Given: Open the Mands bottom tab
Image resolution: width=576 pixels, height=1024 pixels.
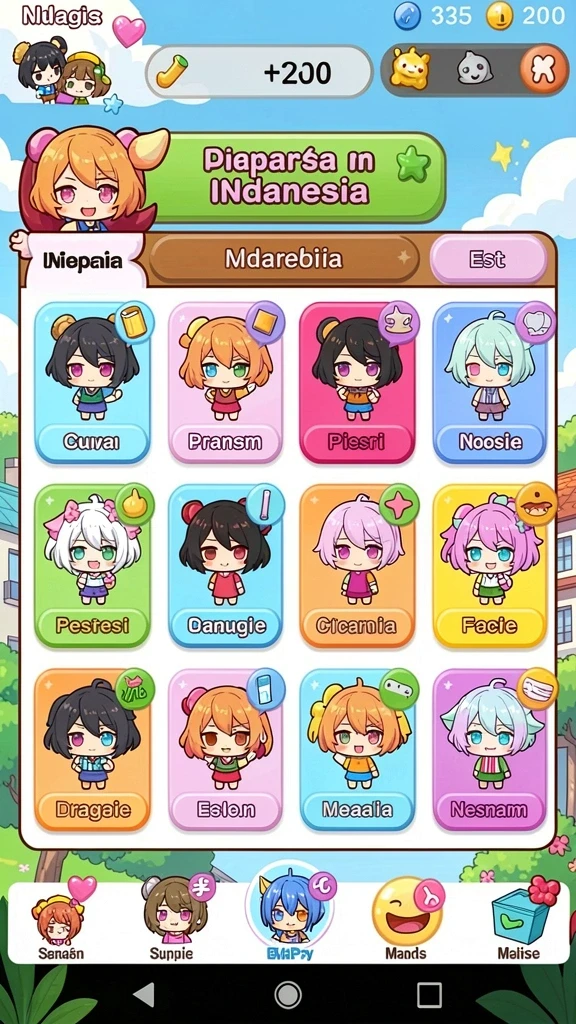Looking at the screenshot, I should pos(406,923).
